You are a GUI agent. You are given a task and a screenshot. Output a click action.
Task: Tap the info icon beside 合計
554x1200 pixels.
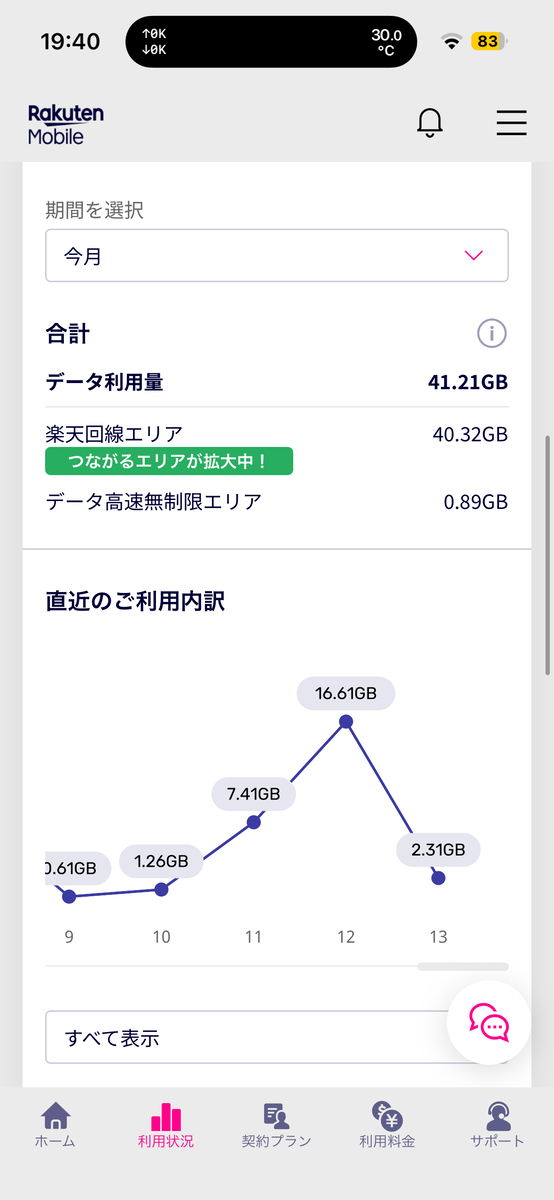click(x=492, y=333)
